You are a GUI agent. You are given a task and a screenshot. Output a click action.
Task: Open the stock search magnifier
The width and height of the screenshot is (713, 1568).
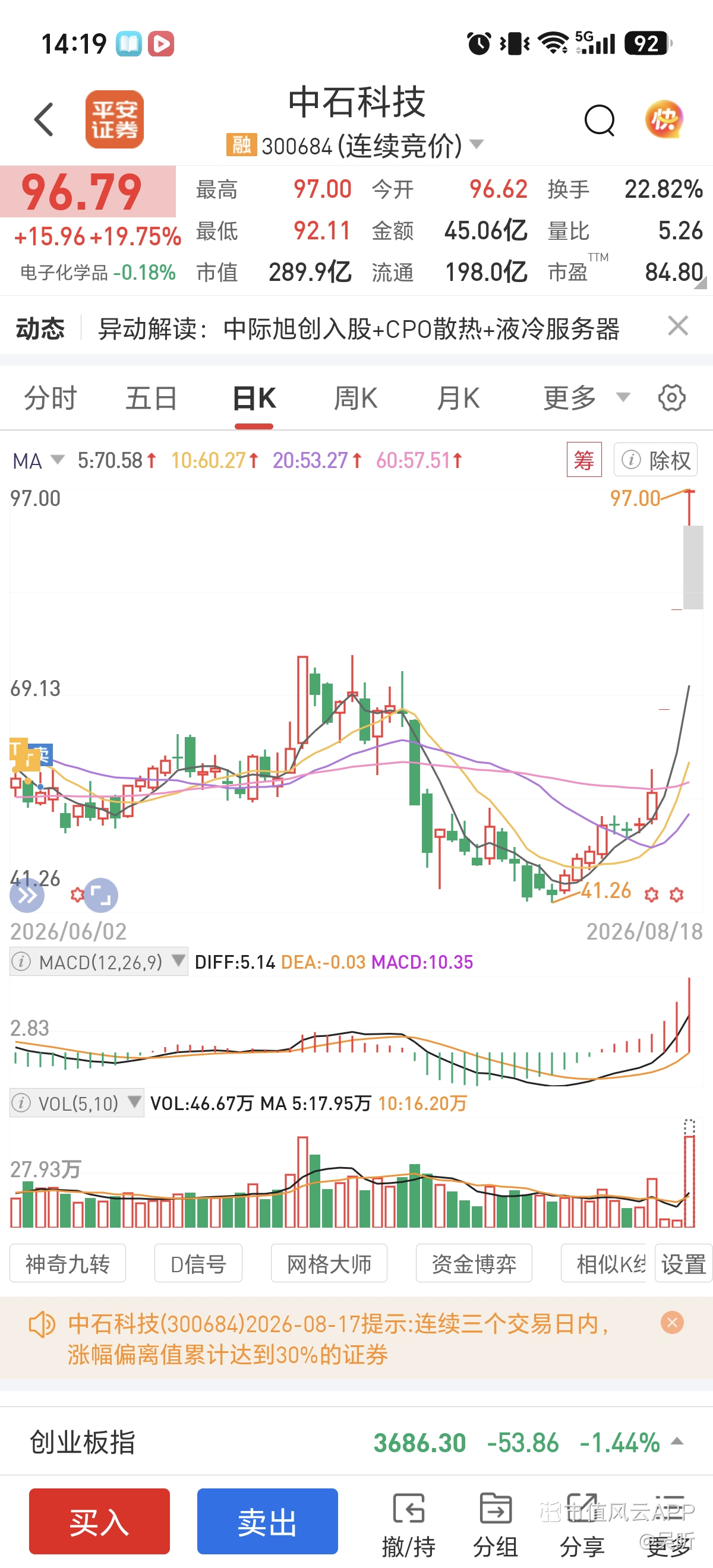pyautogui.click(x=600, y=120)
